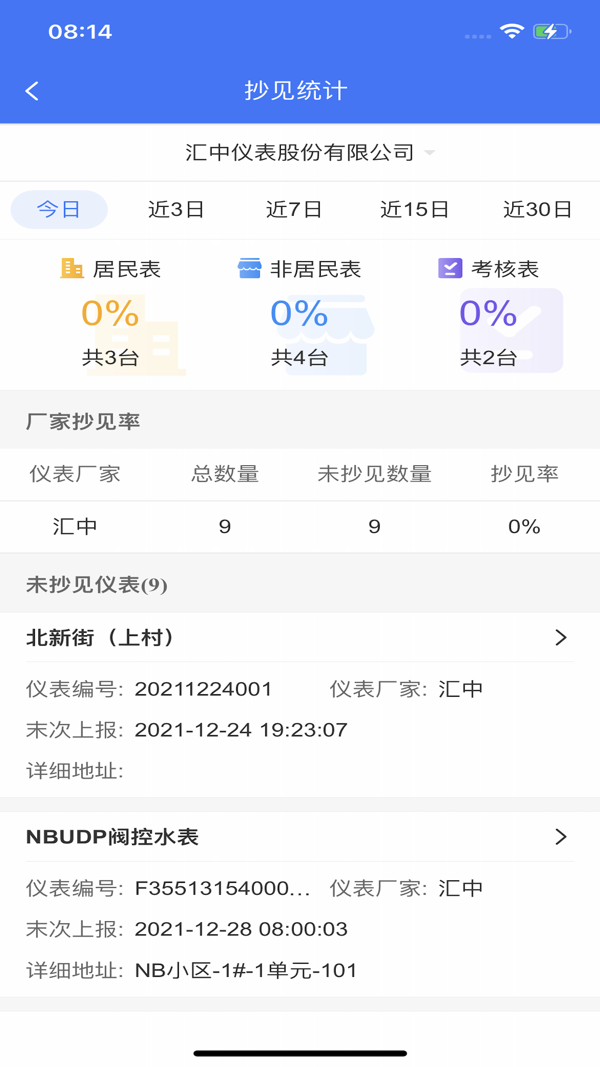Show statistics for 近30日
Screen dimensions: 600x1067
[x=537, y=209]
